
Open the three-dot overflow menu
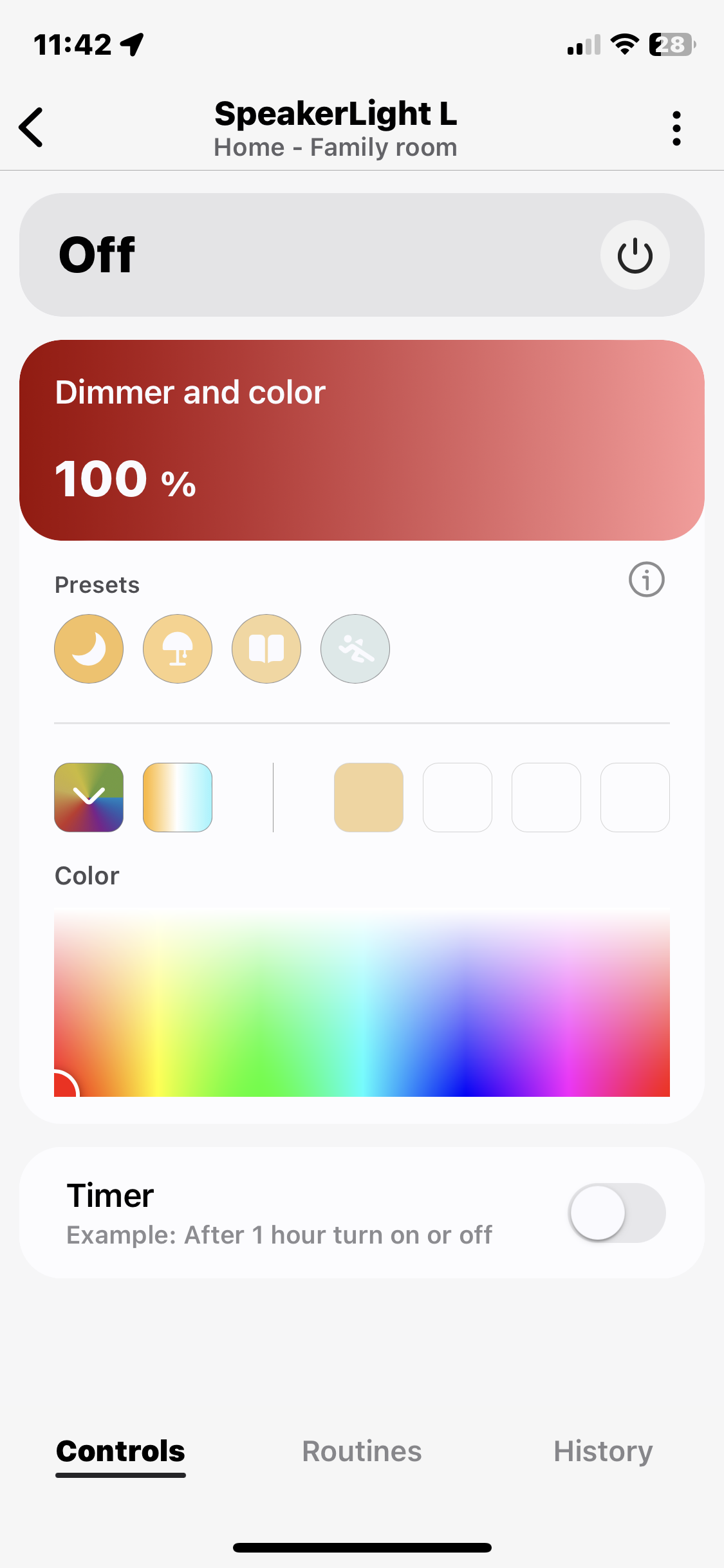[676, 128]
